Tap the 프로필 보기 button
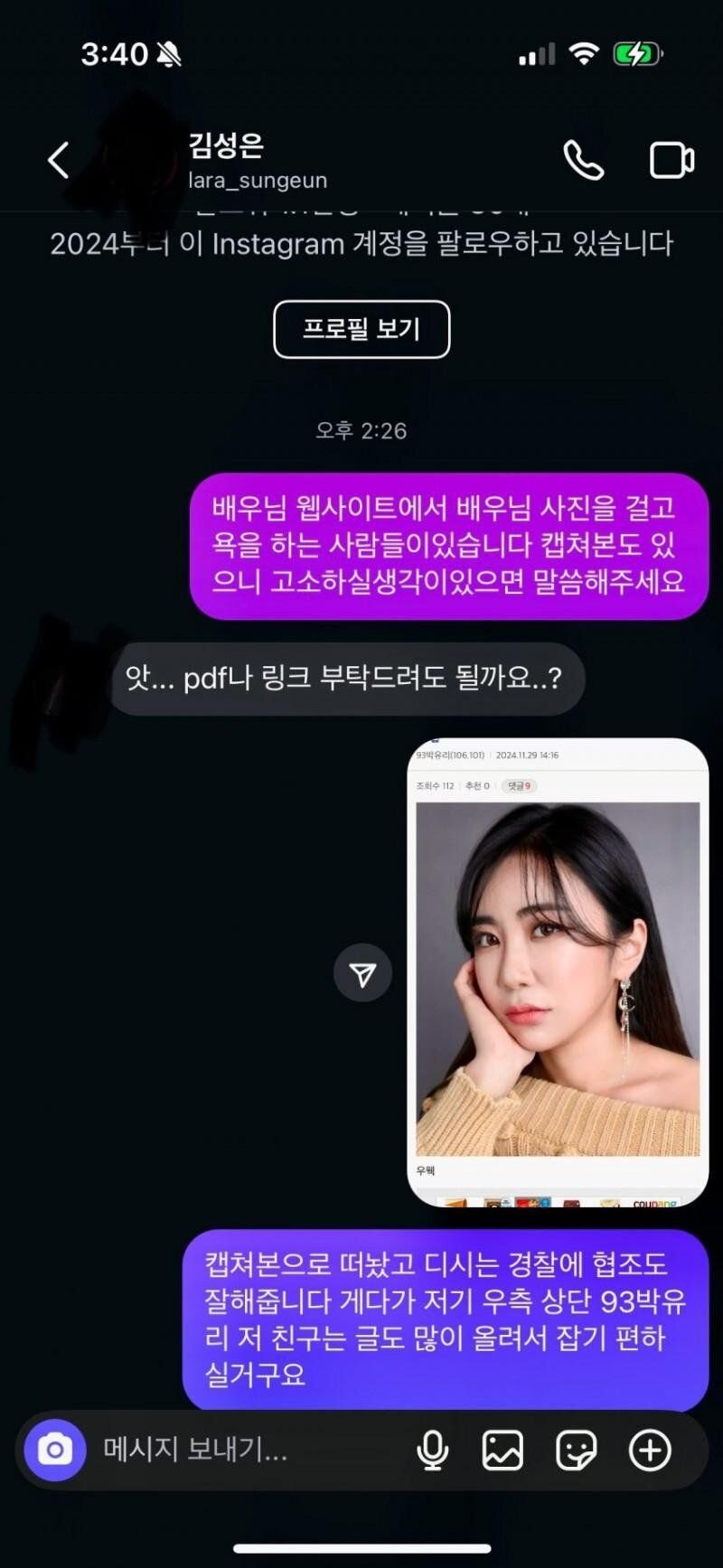 pyautogui.click(x=361, y=329)
